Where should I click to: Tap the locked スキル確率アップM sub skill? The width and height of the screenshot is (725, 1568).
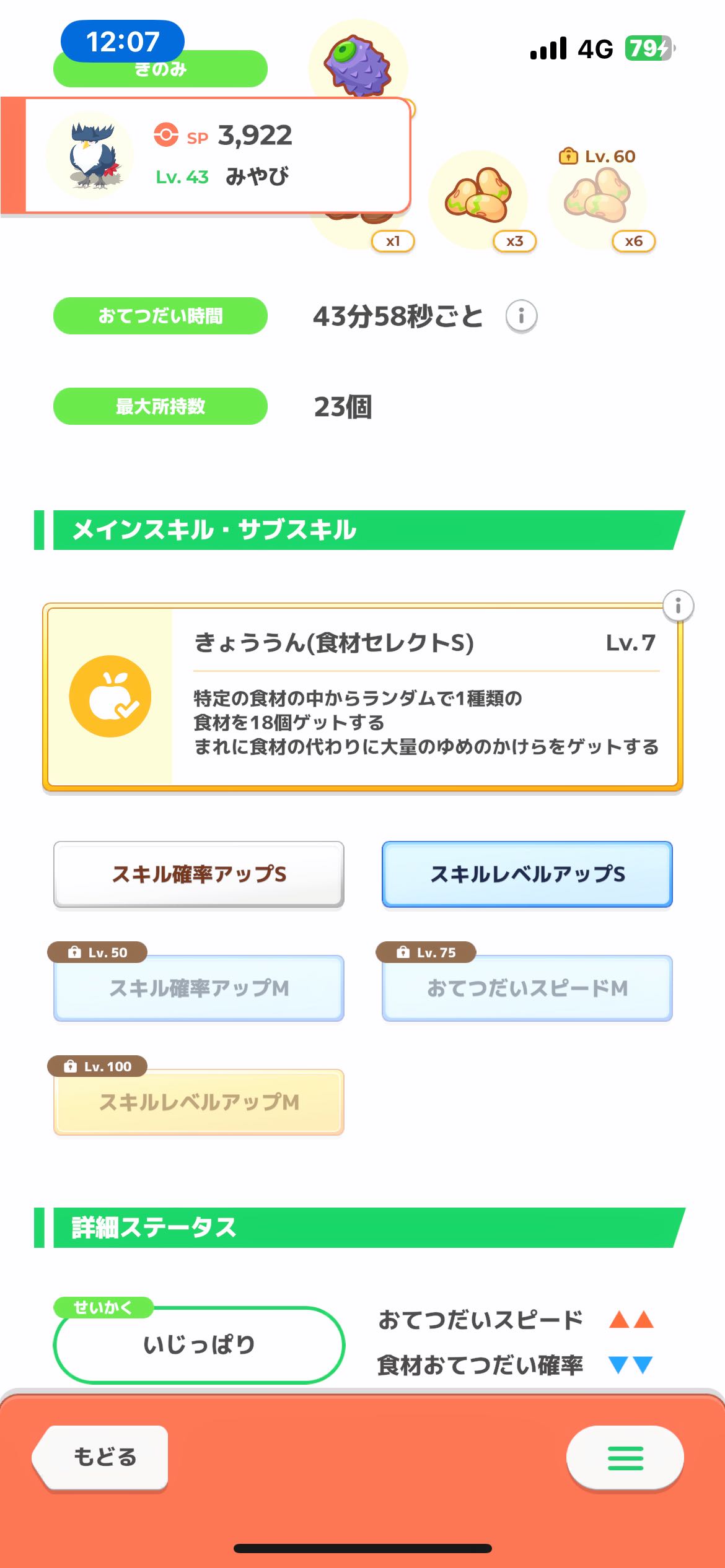[x=199, y=988]
